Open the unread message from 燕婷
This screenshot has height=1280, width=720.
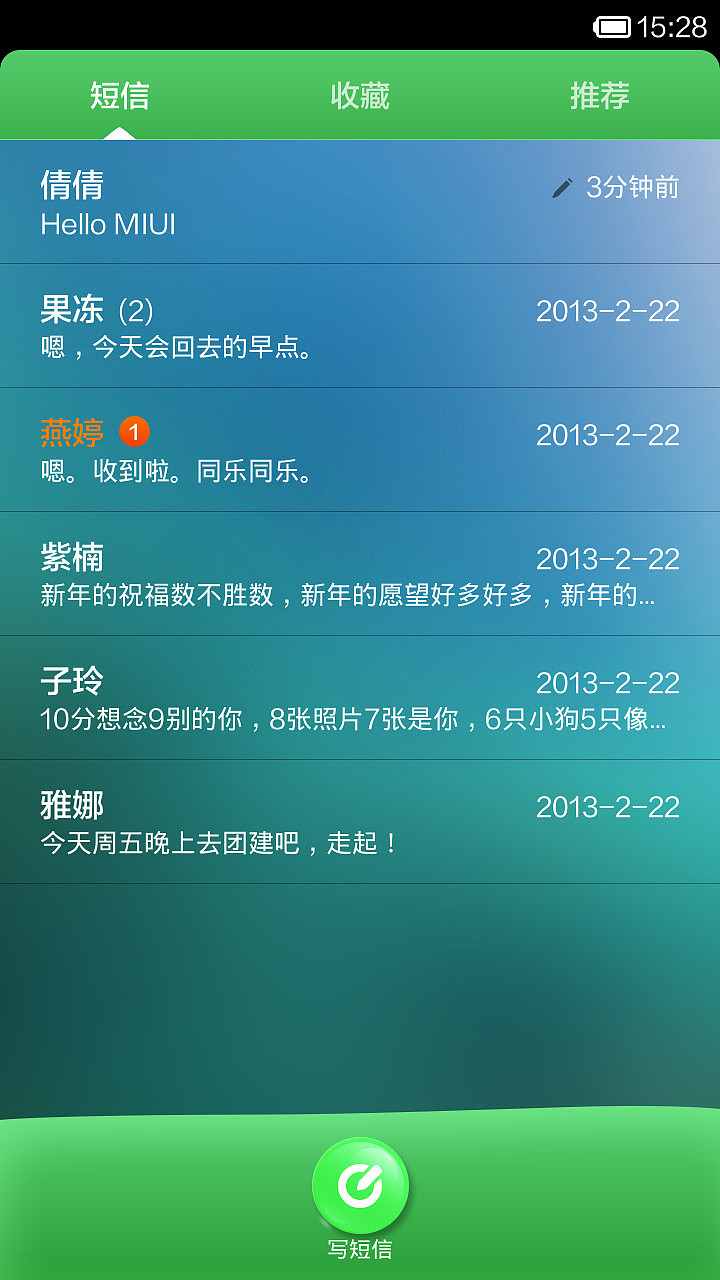[x=300, y=450]
